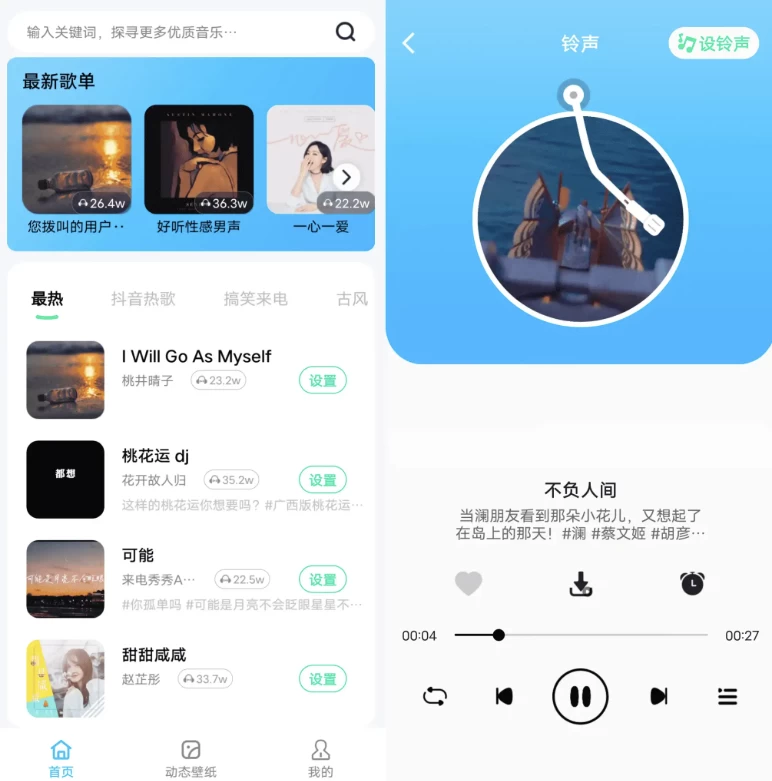Screen dimensions: 772x781
Task: Download the current ringtone
Action: (x=580, y=583)
